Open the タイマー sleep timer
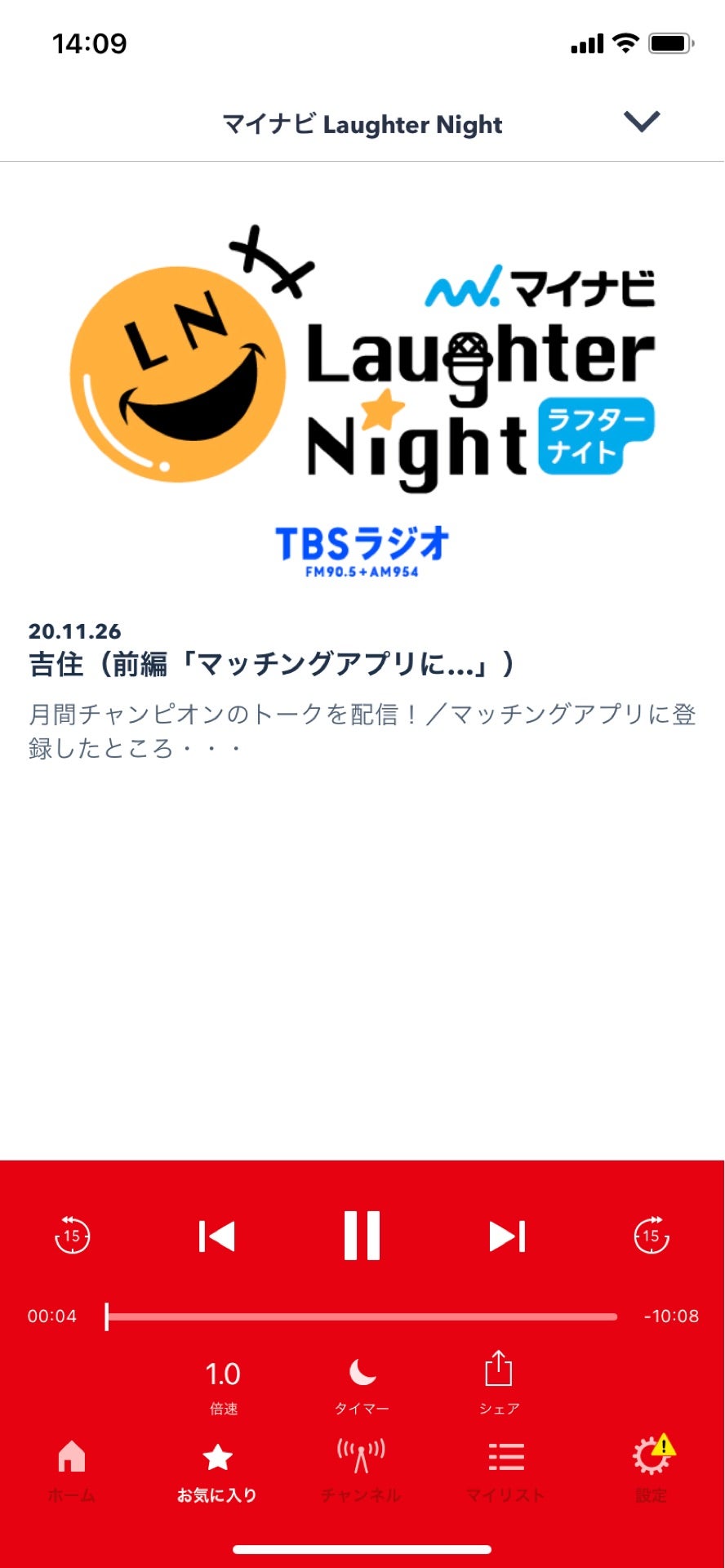Image resolution: width=725 pixels, height=1568 pixels. pos(362,1385)
